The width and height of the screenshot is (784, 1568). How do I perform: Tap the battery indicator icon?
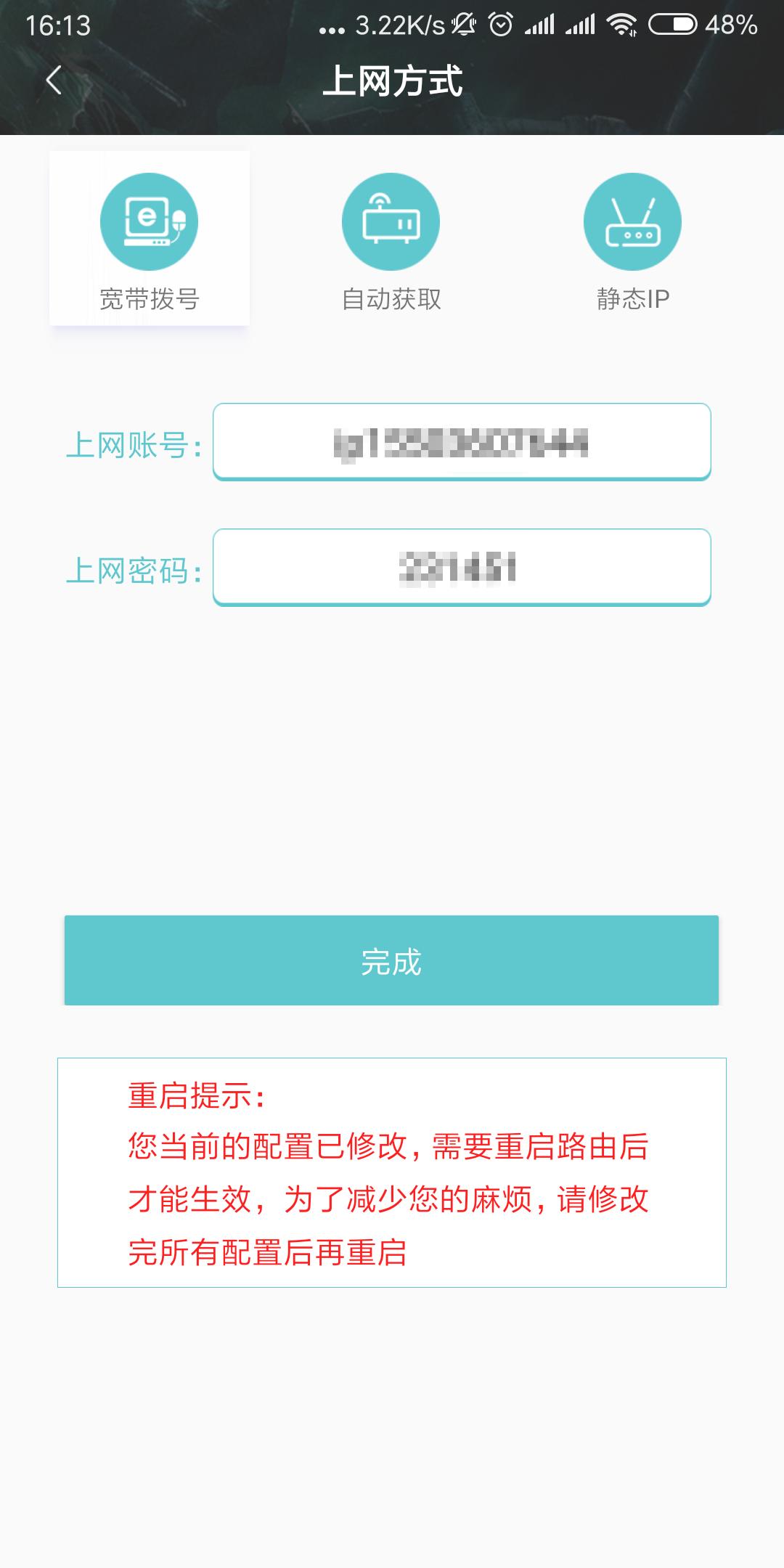click(x=675, y=24)
